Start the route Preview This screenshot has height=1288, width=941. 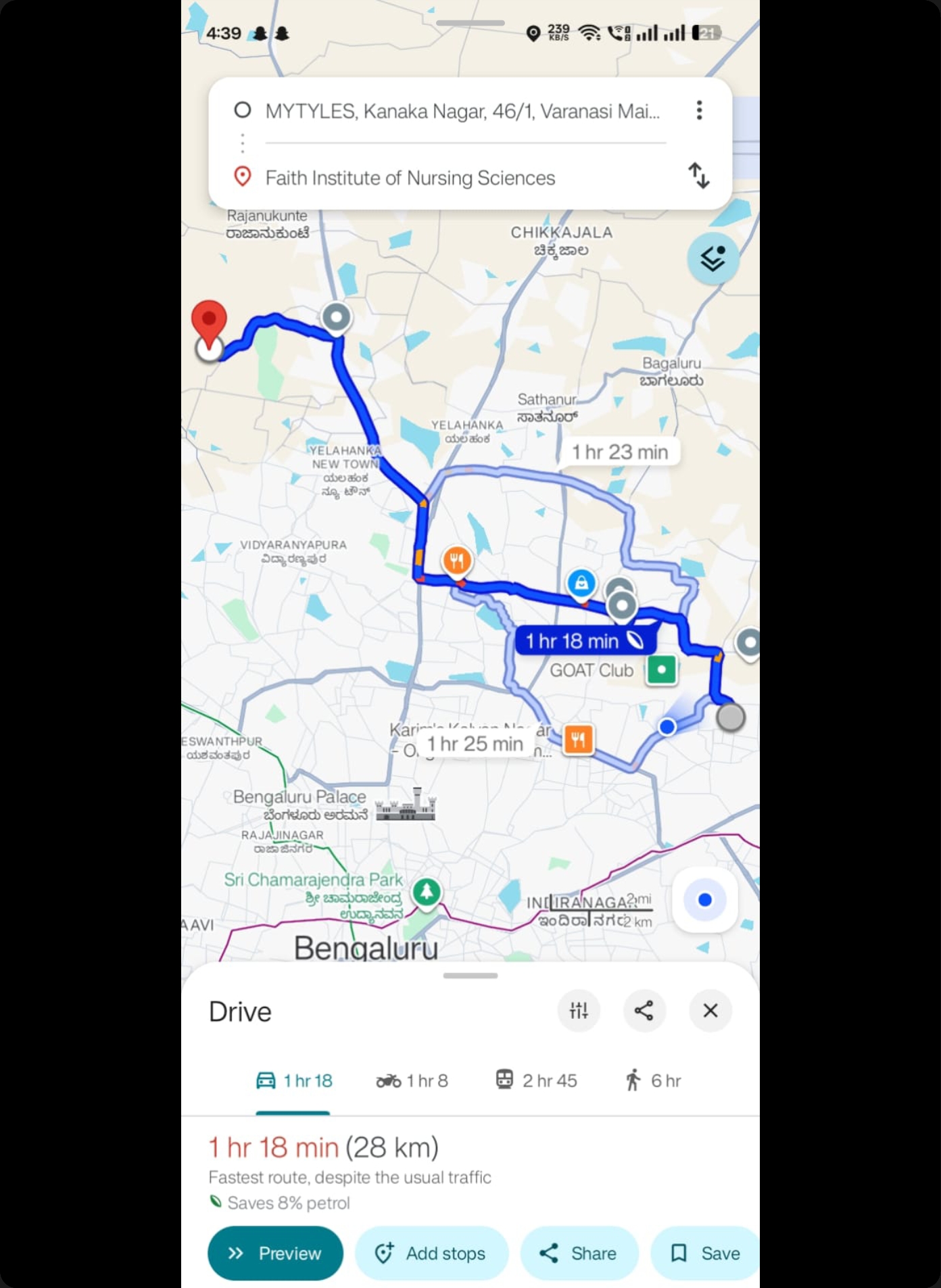(275, 1253)
